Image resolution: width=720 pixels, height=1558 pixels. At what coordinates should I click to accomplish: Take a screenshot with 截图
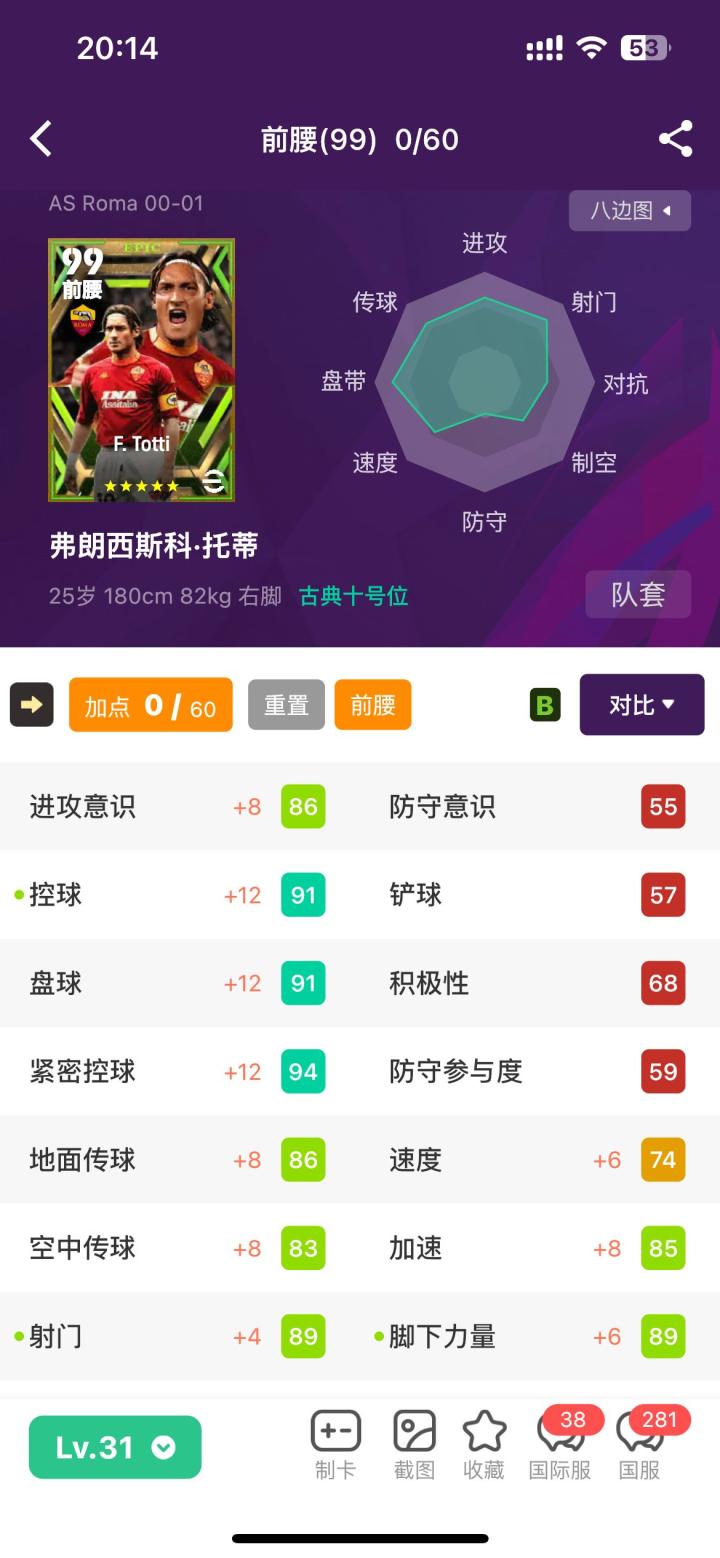[x=414, y=1444]
